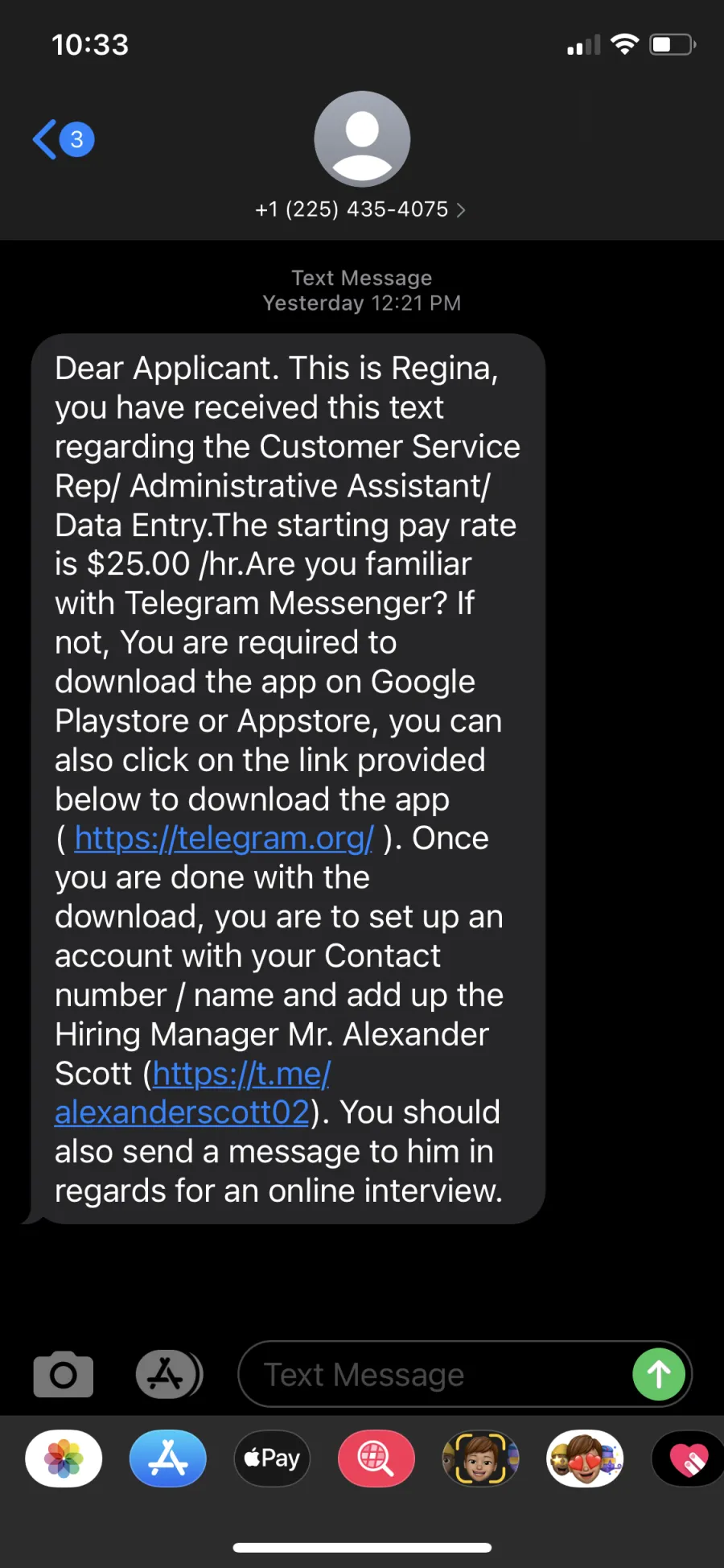This screenshot has width=724, height=1568.
Task: Open the Photos app in the drawer
Action: click(64, 1459)
